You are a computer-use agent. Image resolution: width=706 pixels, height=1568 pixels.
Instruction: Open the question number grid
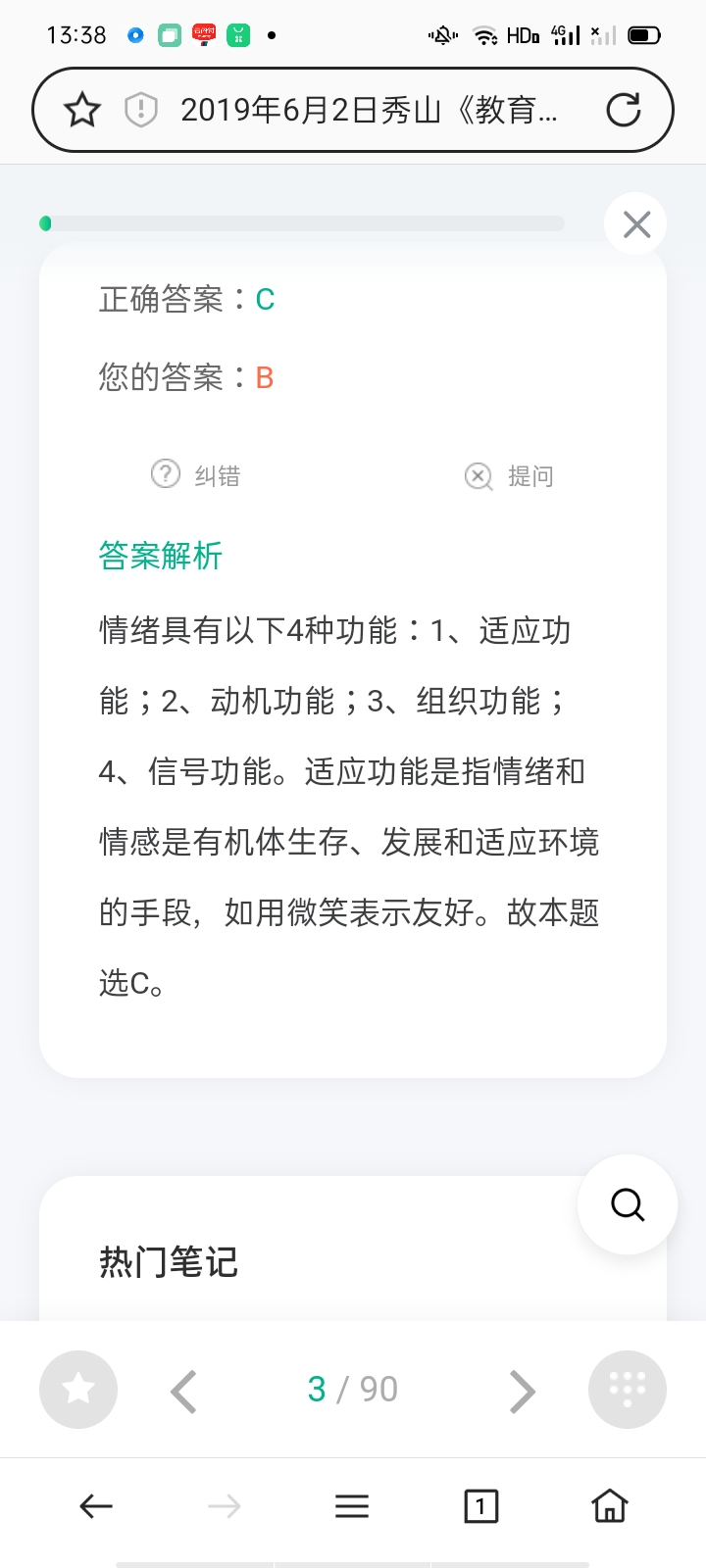pos(628,1389)
